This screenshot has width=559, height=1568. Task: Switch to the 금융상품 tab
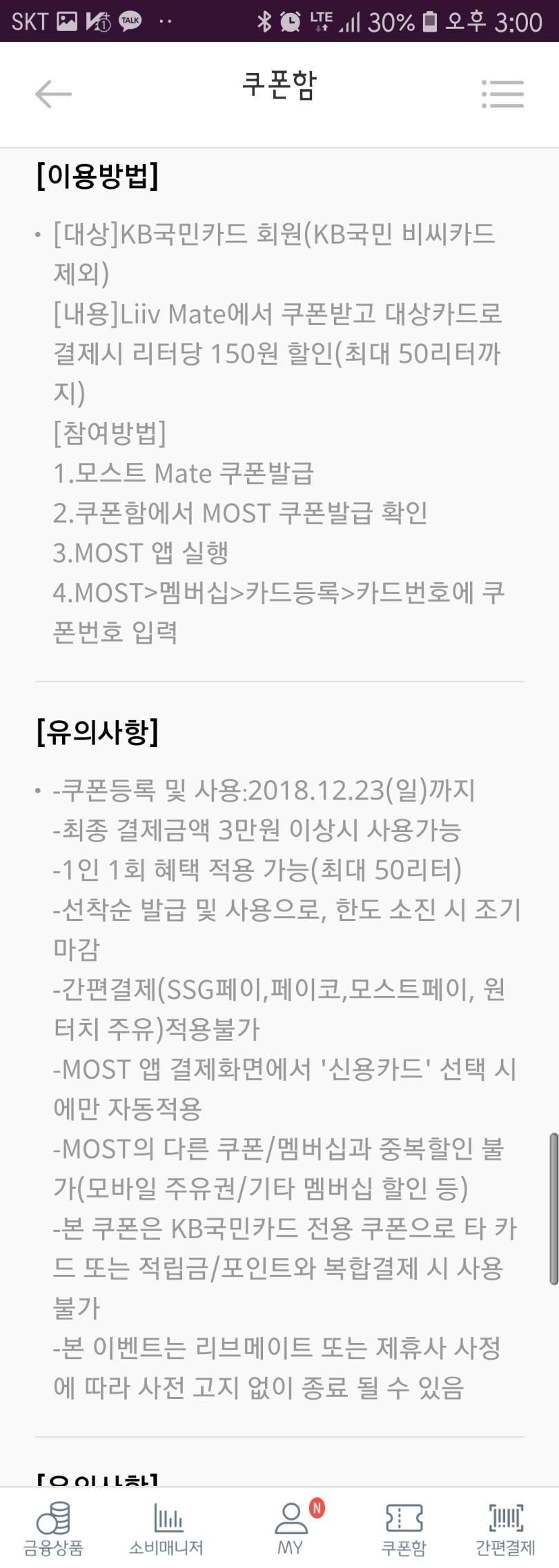53,1529
